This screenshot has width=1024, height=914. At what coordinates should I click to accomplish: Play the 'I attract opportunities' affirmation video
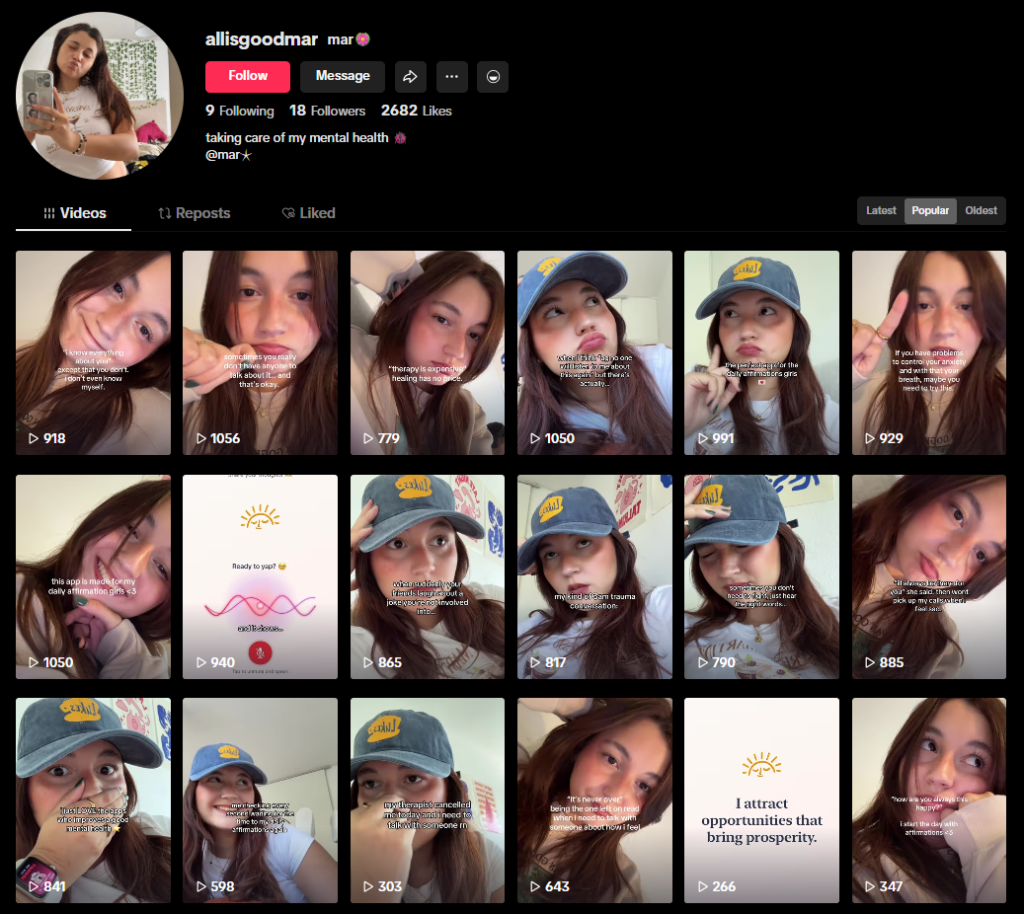click(x=761, y=800)
